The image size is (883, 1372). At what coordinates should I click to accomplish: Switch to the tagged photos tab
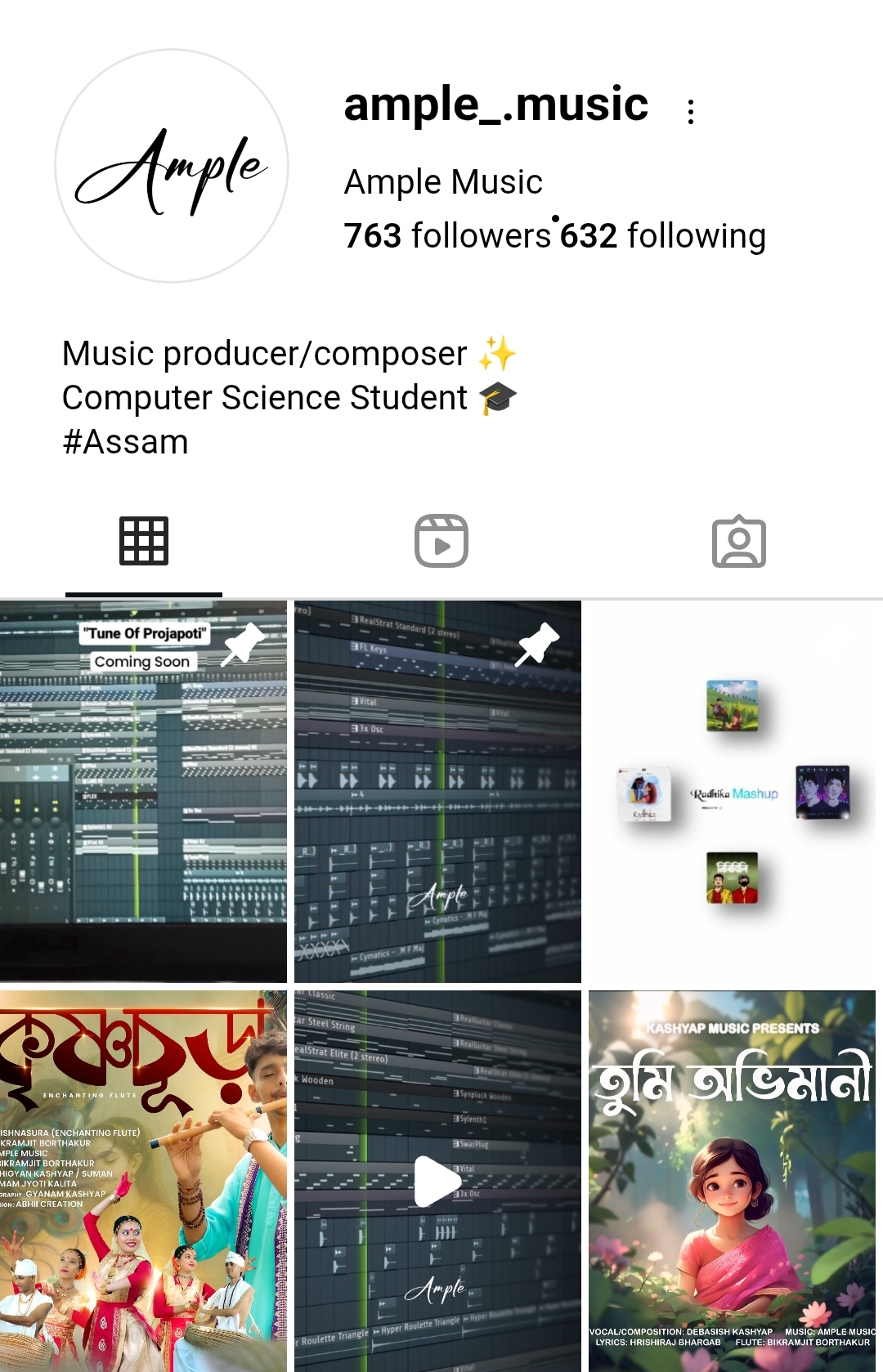click(x=738, y=541)
